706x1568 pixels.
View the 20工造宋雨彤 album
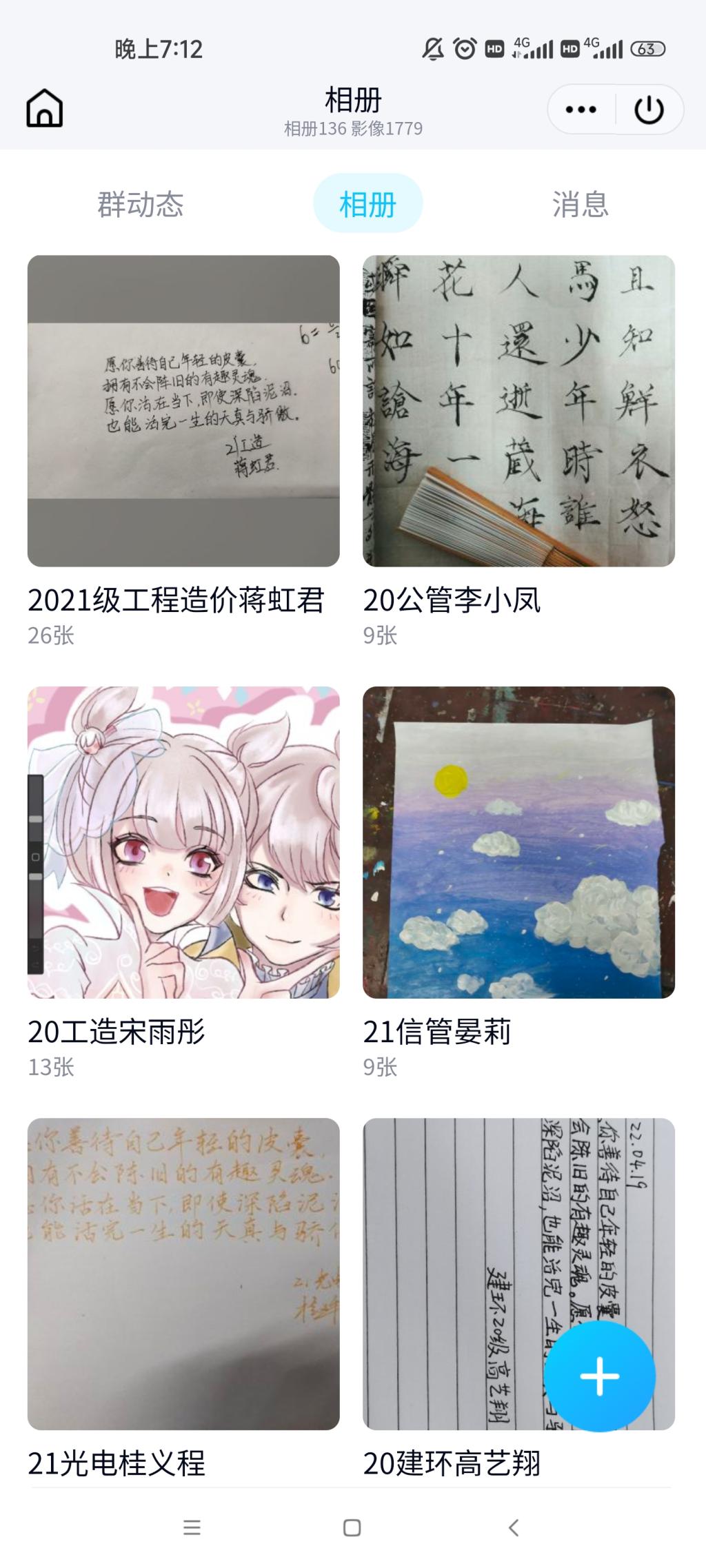pyautogui.click(x=183, y=842)
